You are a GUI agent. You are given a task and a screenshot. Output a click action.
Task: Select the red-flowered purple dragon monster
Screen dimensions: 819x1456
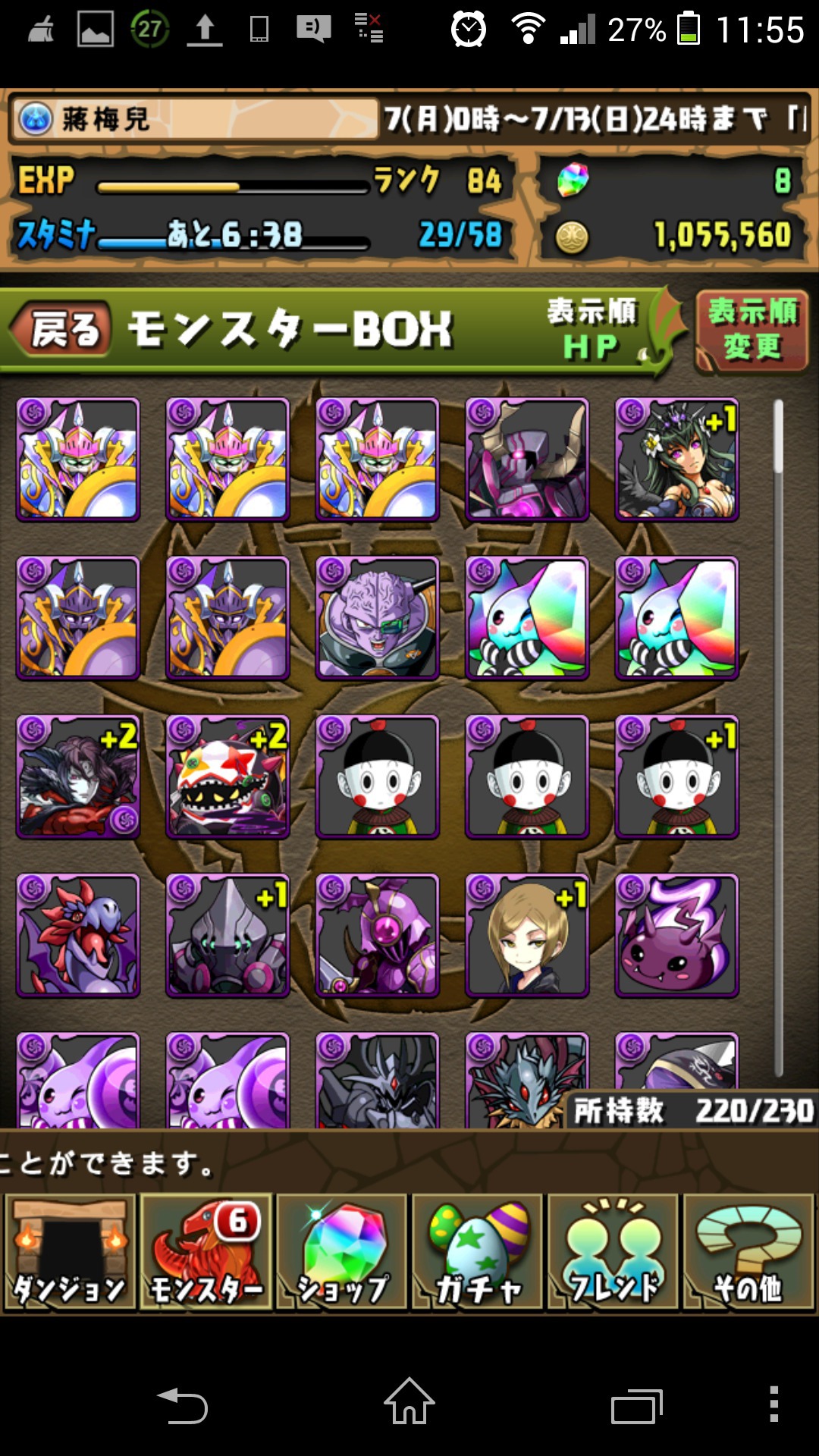[78, 935]
